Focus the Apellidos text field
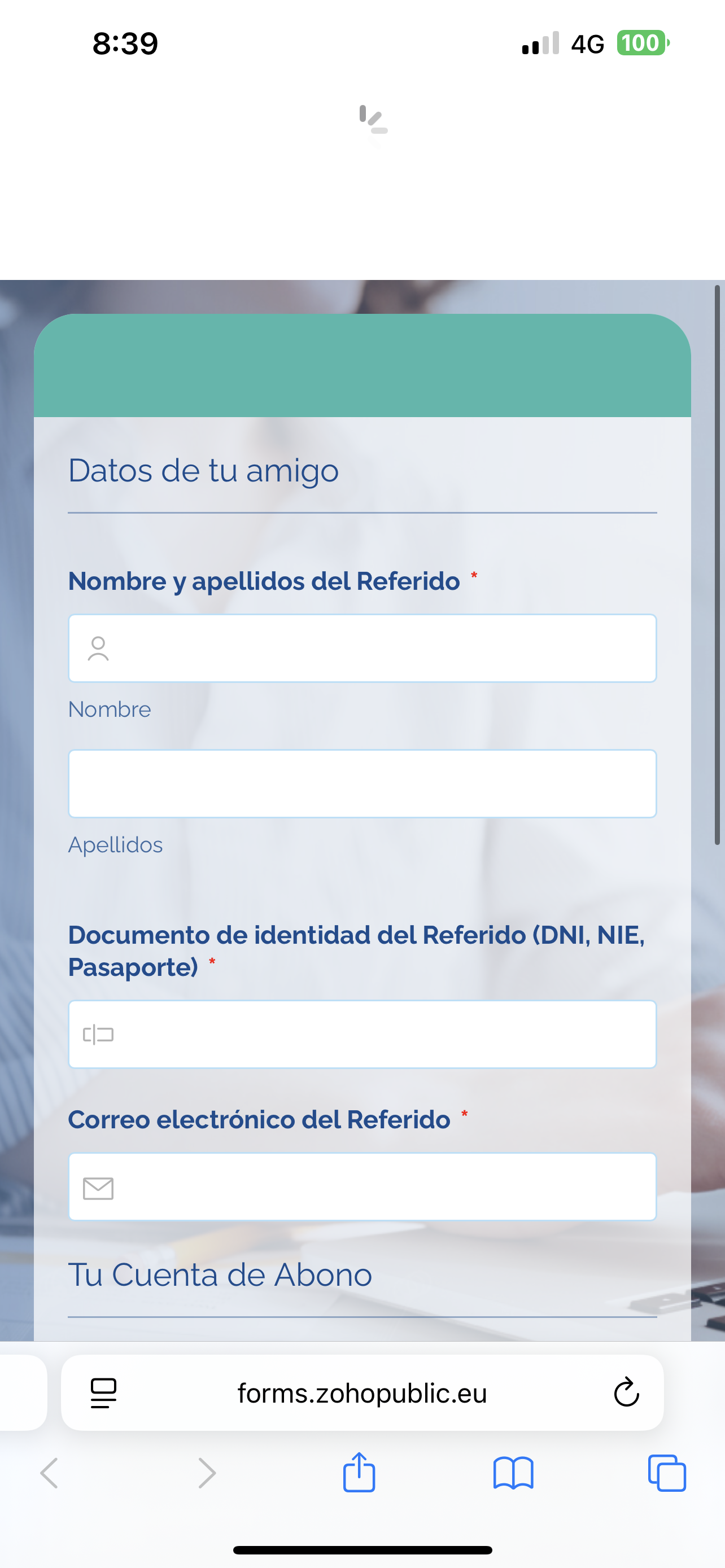The image size is (725, 1568). tap(362, 783)
